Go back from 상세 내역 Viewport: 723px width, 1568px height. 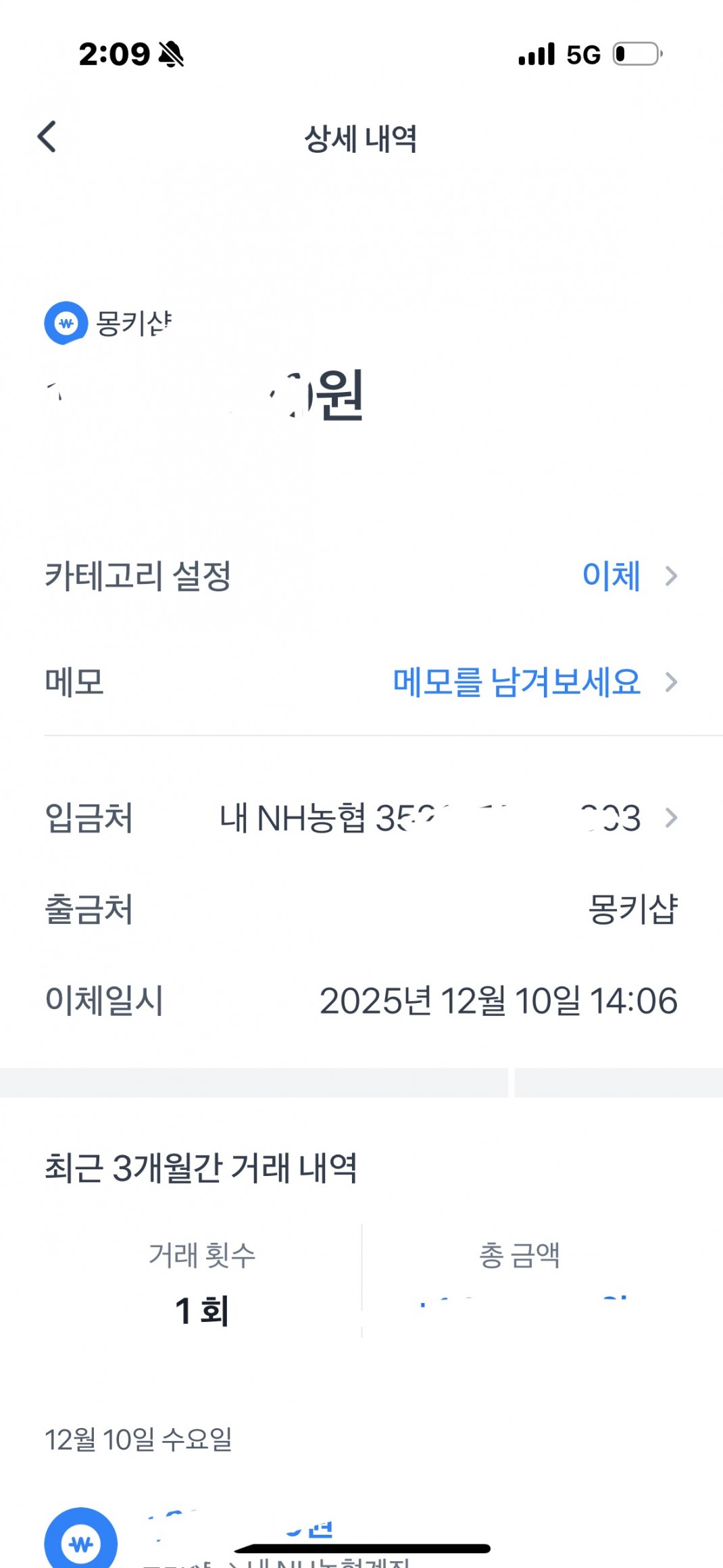[47, 137]
